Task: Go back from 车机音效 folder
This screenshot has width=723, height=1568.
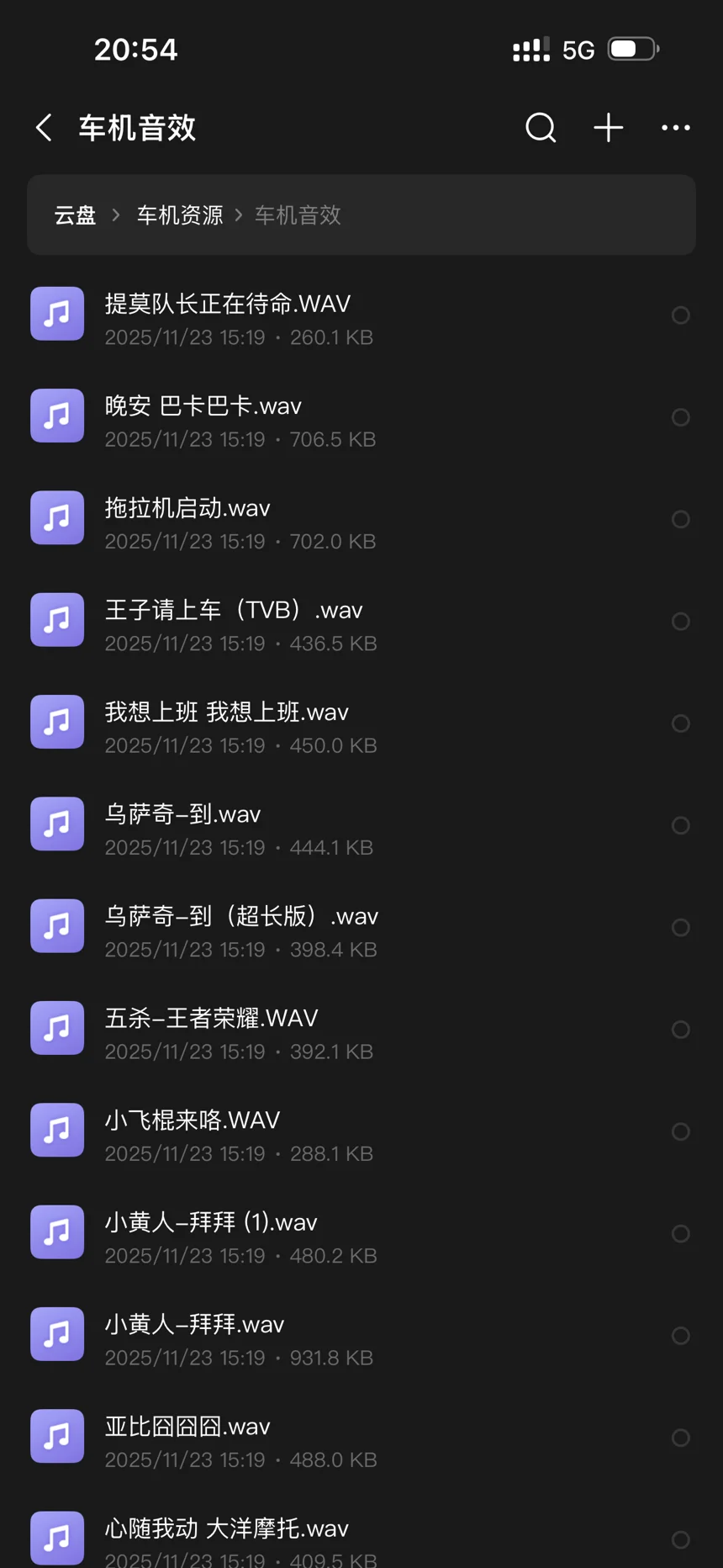Action: [x=45, y=128]
